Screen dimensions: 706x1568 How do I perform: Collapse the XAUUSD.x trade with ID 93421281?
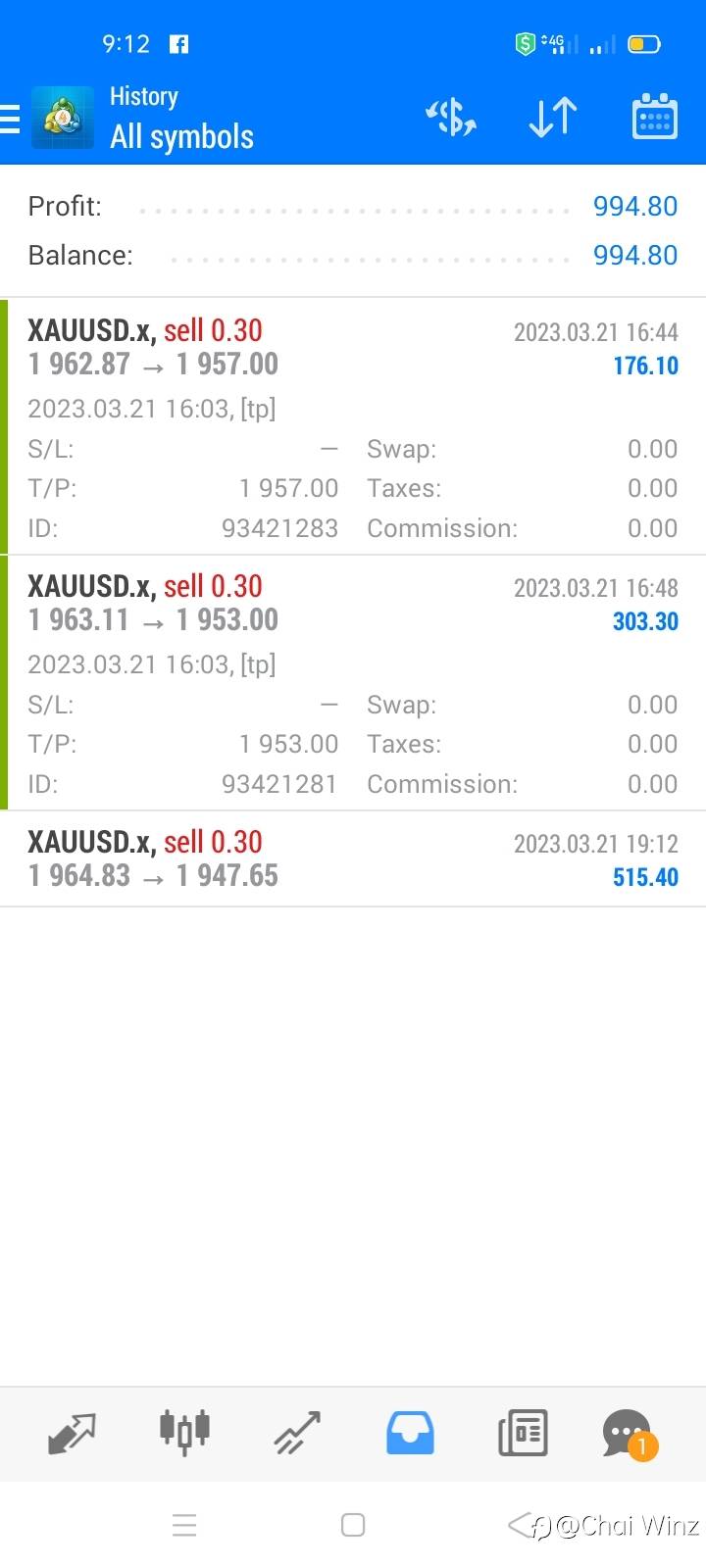click(x=353, y=604)
